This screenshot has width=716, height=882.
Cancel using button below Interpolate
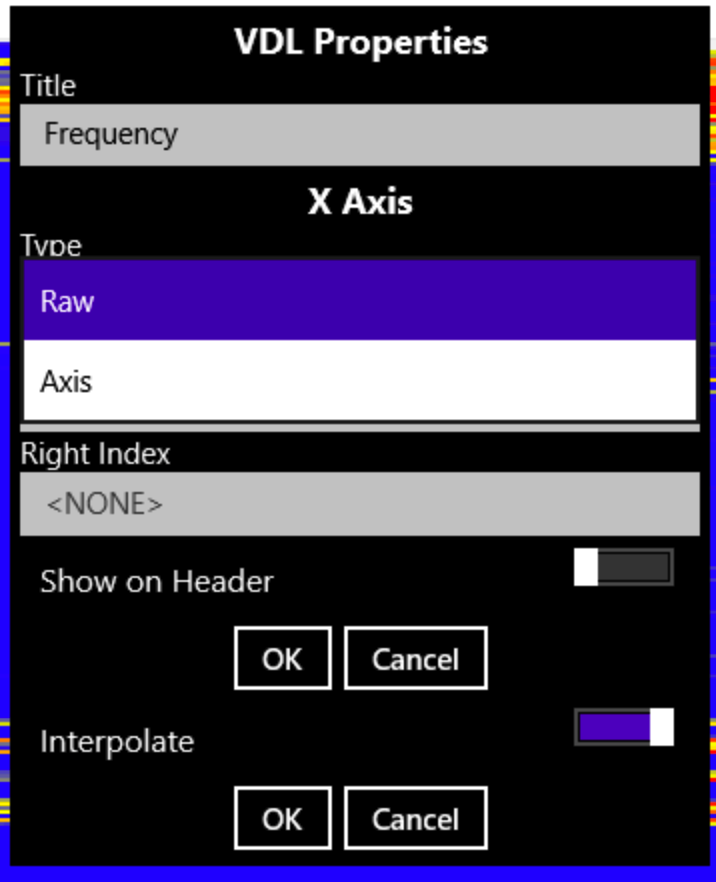pyautogui.click(x=415, y=818)
